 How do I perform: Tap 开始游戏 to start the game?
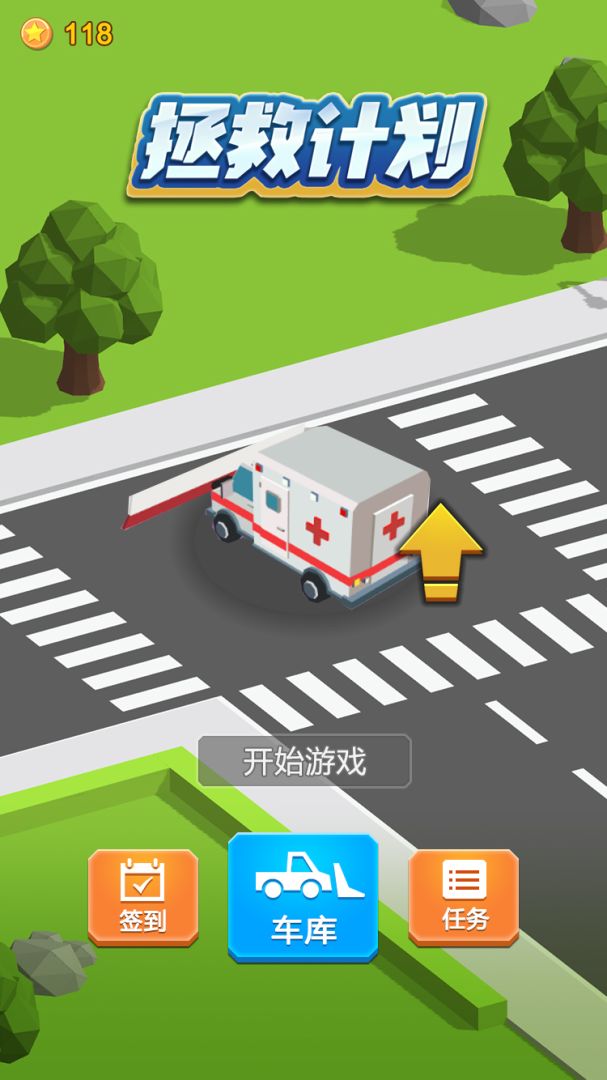(x=305, y=761)
